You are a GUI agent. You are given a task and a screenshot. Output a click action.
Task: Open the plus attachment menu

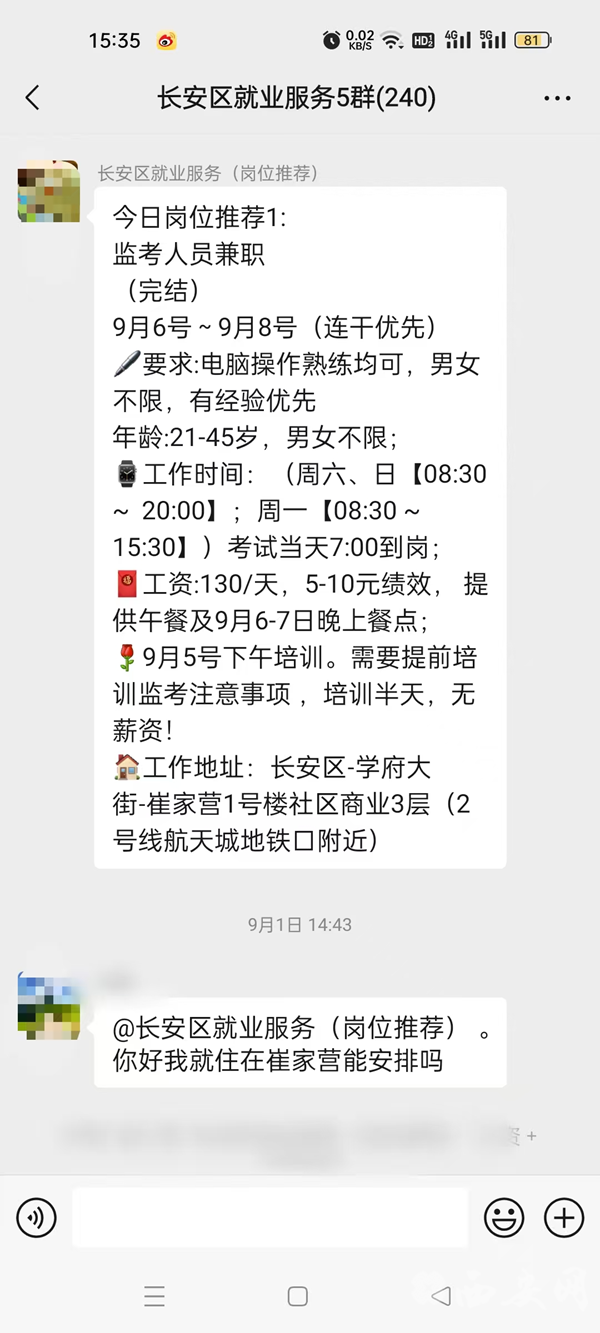tap(564, 1217)
